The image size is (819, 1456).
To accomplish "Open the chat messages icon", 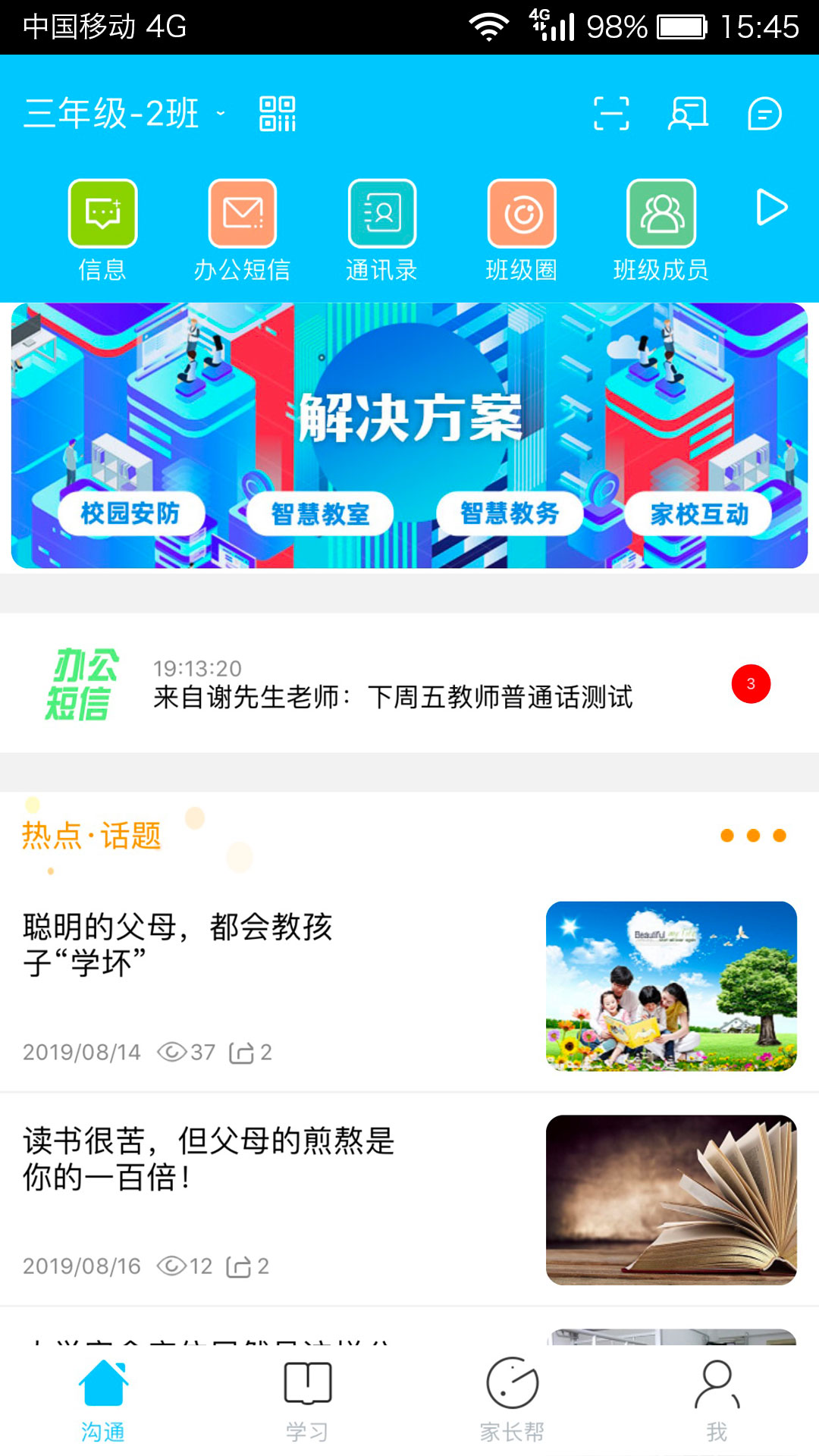I will [x=764, y=114].
